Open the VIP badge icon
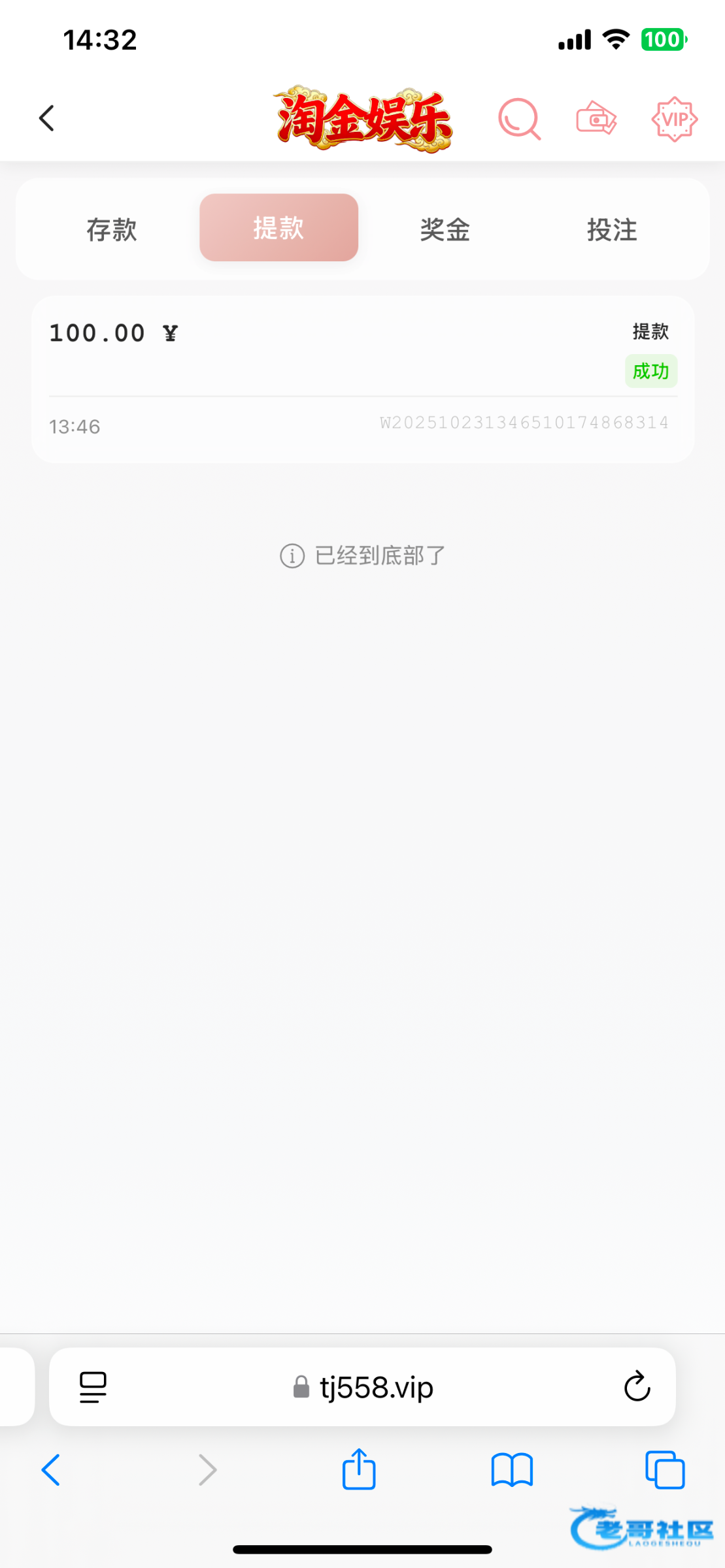Viewport: 725px width, 1568px height. (675, 119)
